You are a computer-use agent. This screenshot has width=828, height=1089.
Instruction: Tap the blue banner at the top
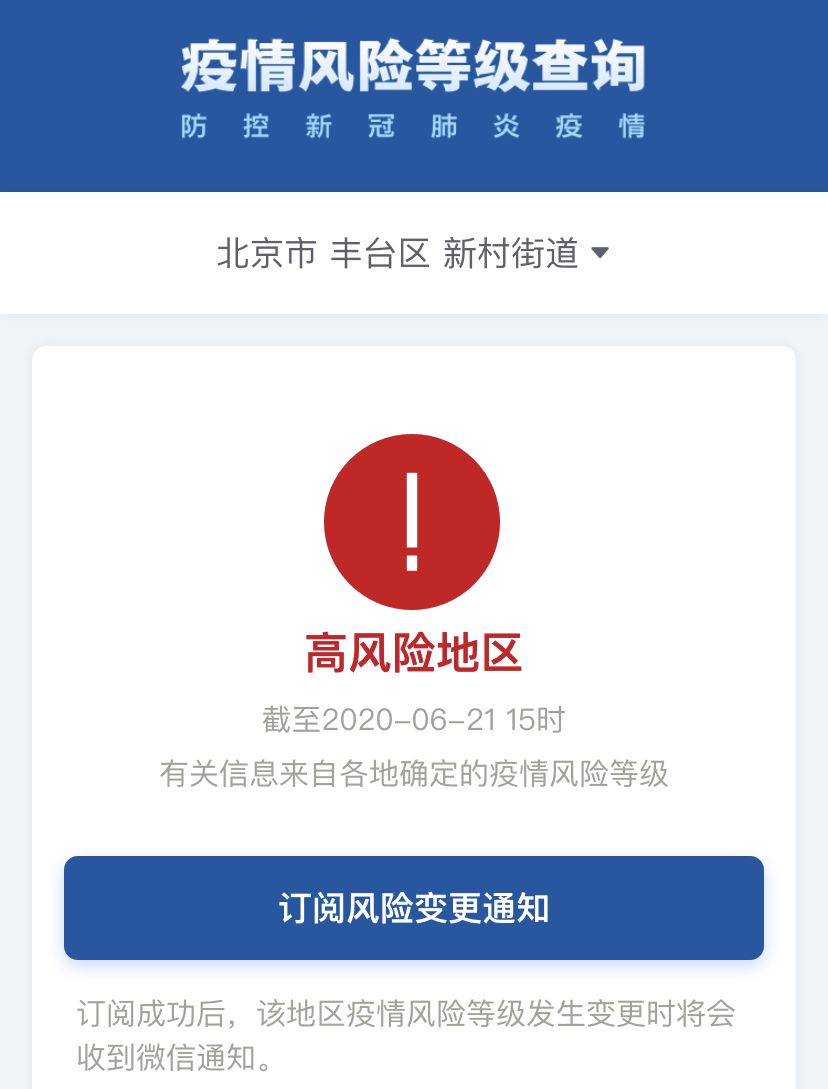(412, 95)
